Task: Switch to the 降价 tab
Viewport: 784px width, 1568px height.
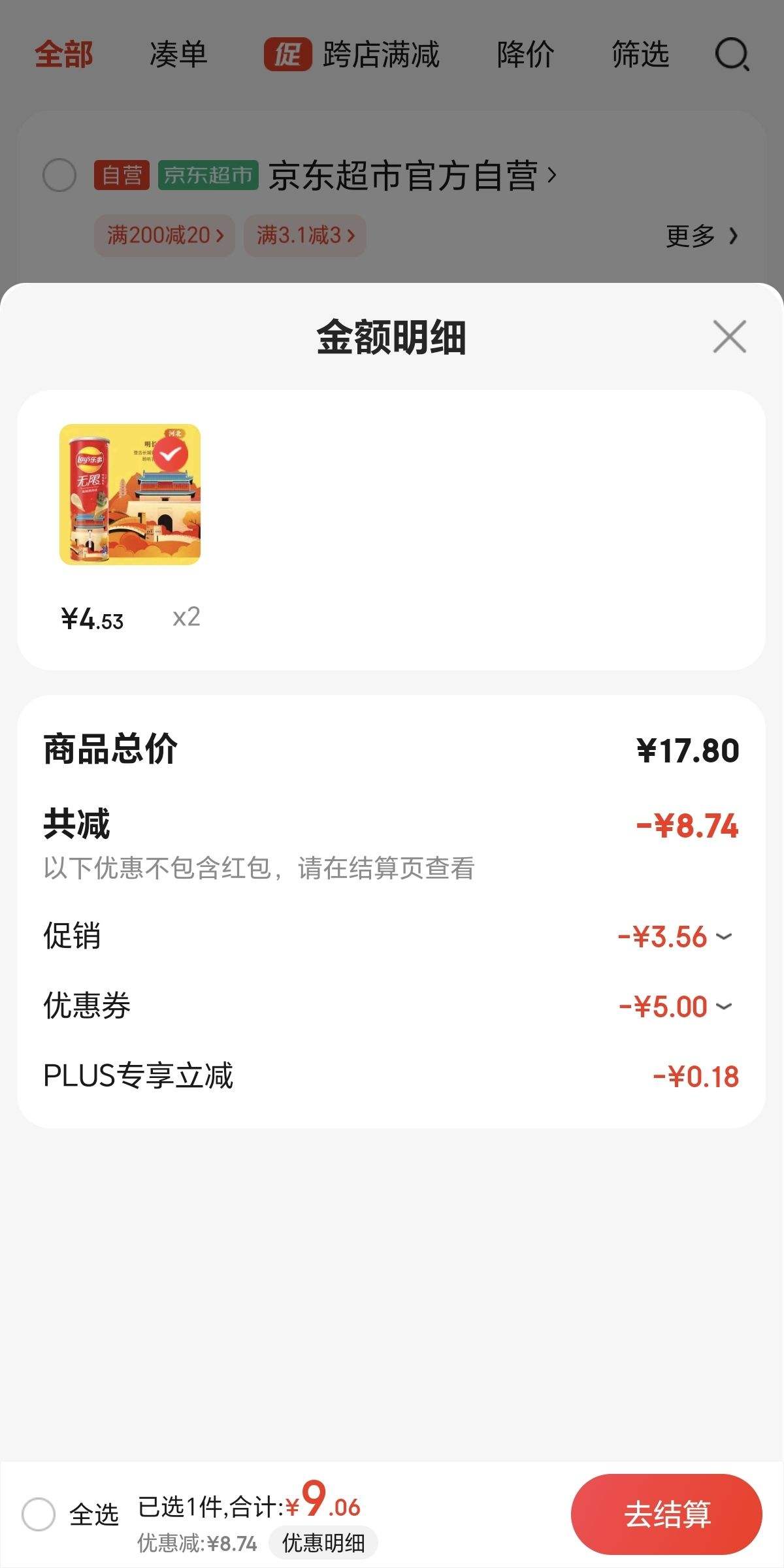Action: [525, 54]
